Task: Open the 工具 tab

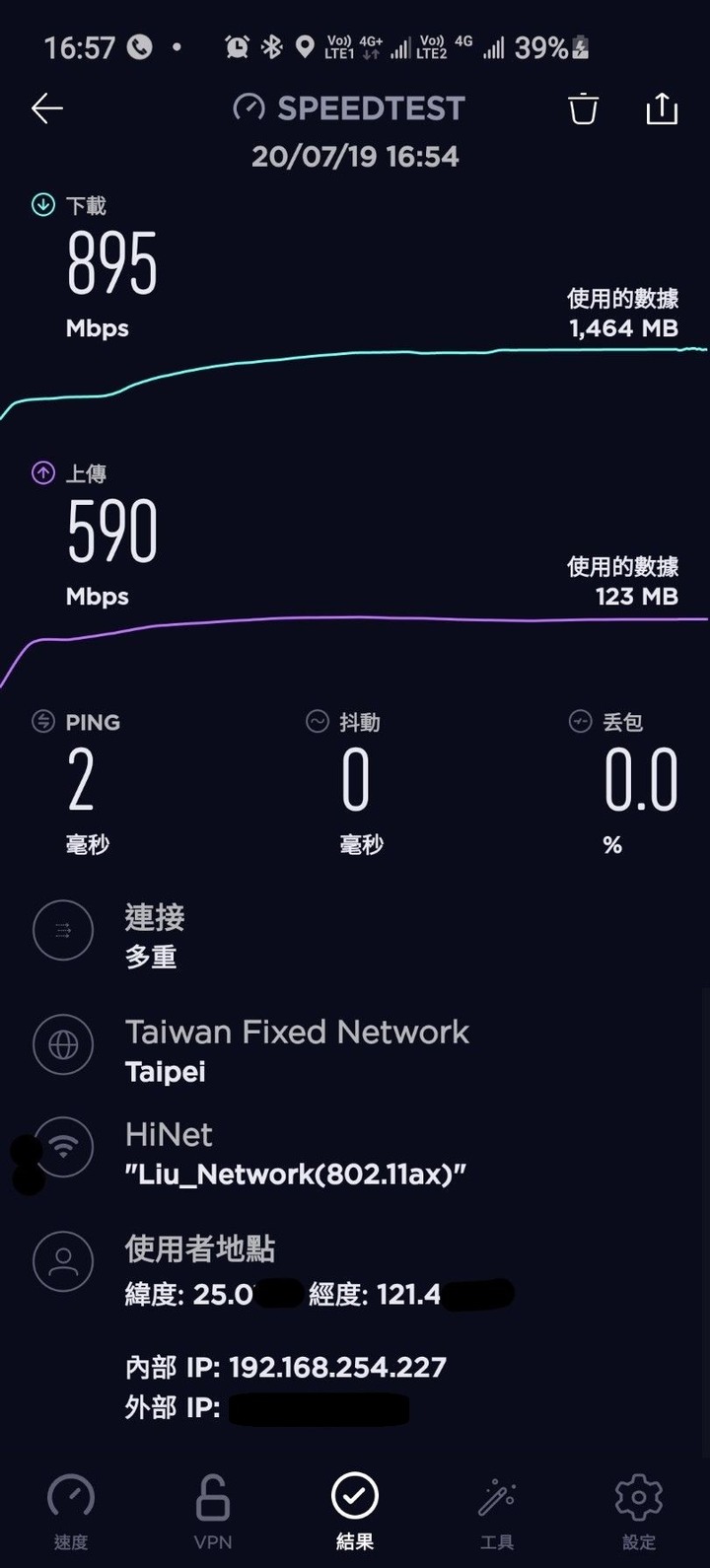Action: click(497, 1511)
